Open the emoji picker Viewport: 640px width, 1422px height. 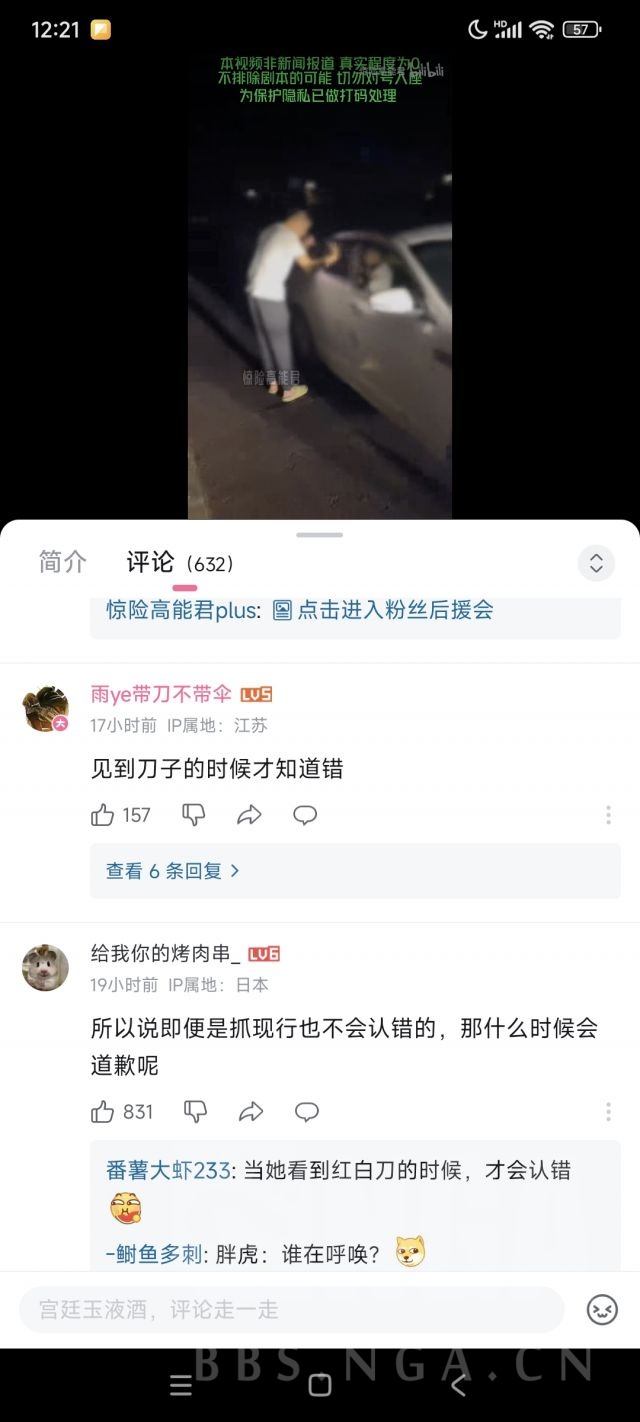[x=602, y=1309]
